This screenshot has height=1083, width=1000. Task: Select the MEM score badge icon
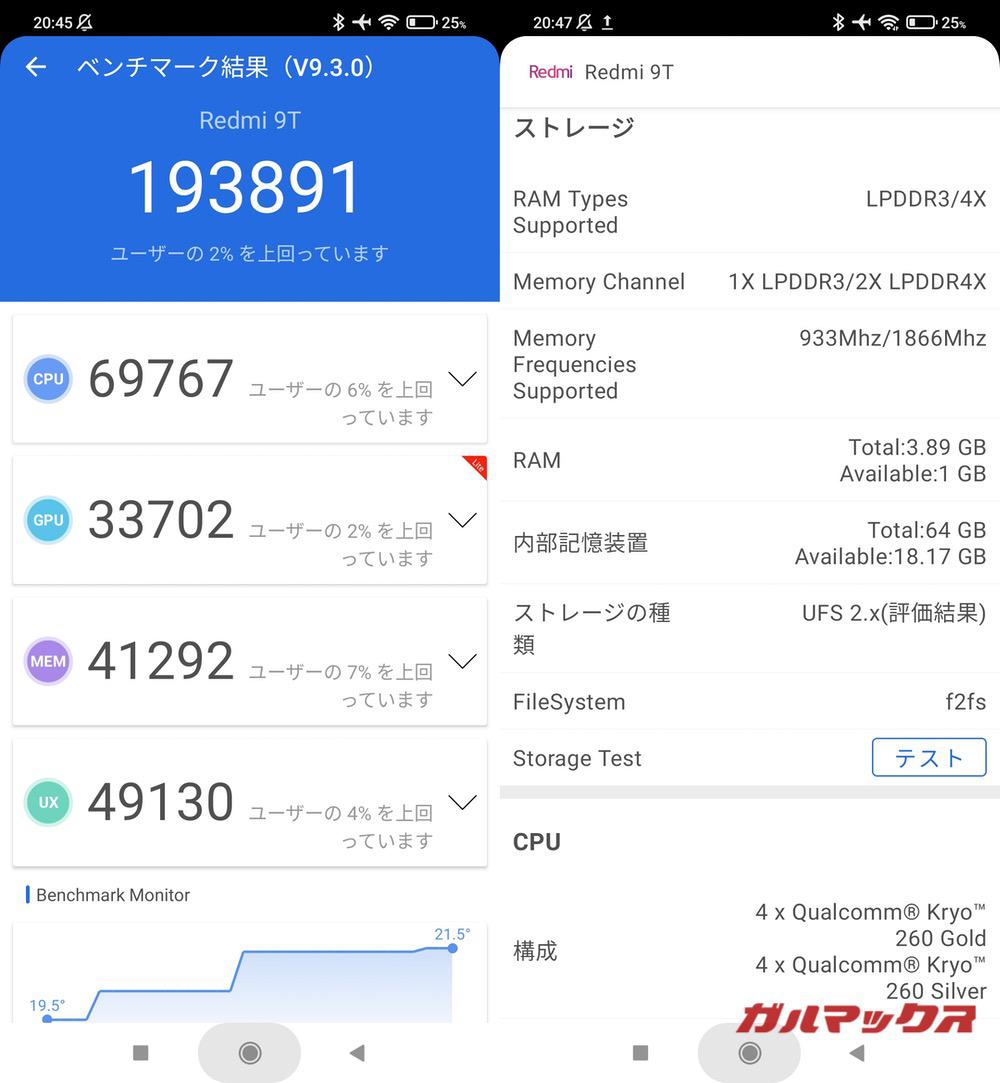click(x=48, y=661)
